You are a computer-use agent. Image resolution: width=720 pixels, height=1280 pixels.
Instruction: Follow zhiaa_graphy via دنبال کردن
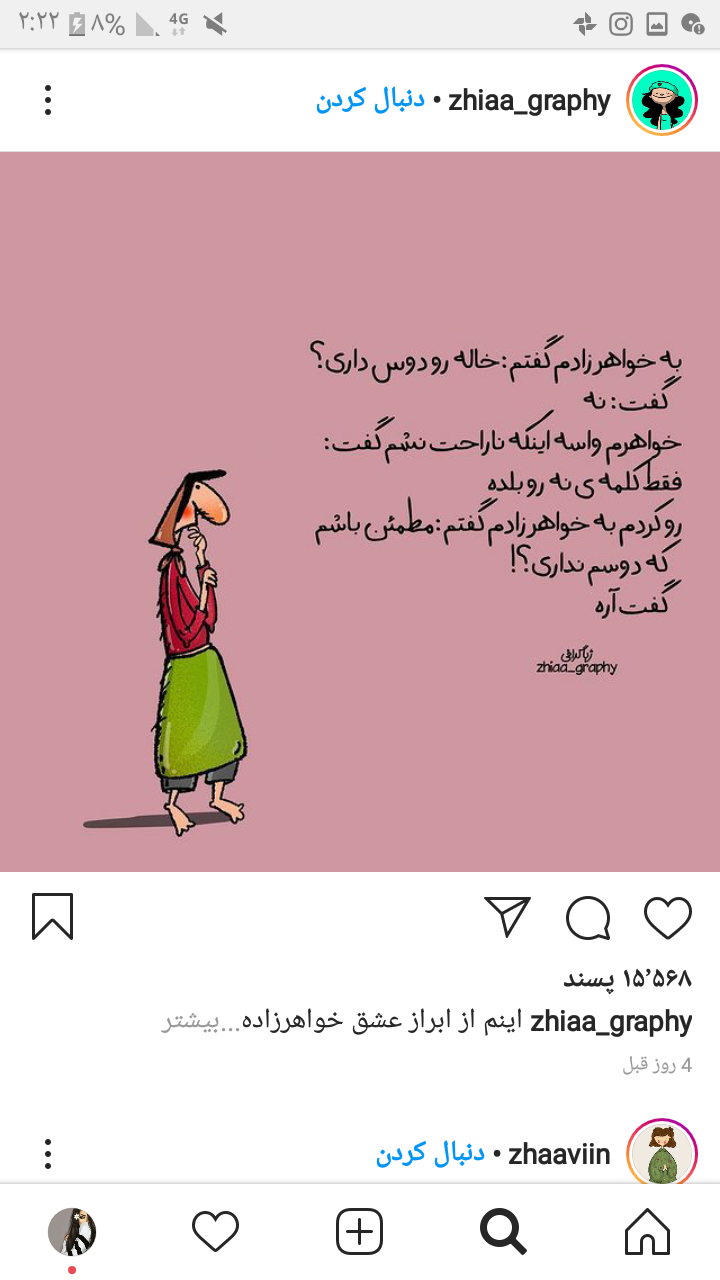coord(371,100)
